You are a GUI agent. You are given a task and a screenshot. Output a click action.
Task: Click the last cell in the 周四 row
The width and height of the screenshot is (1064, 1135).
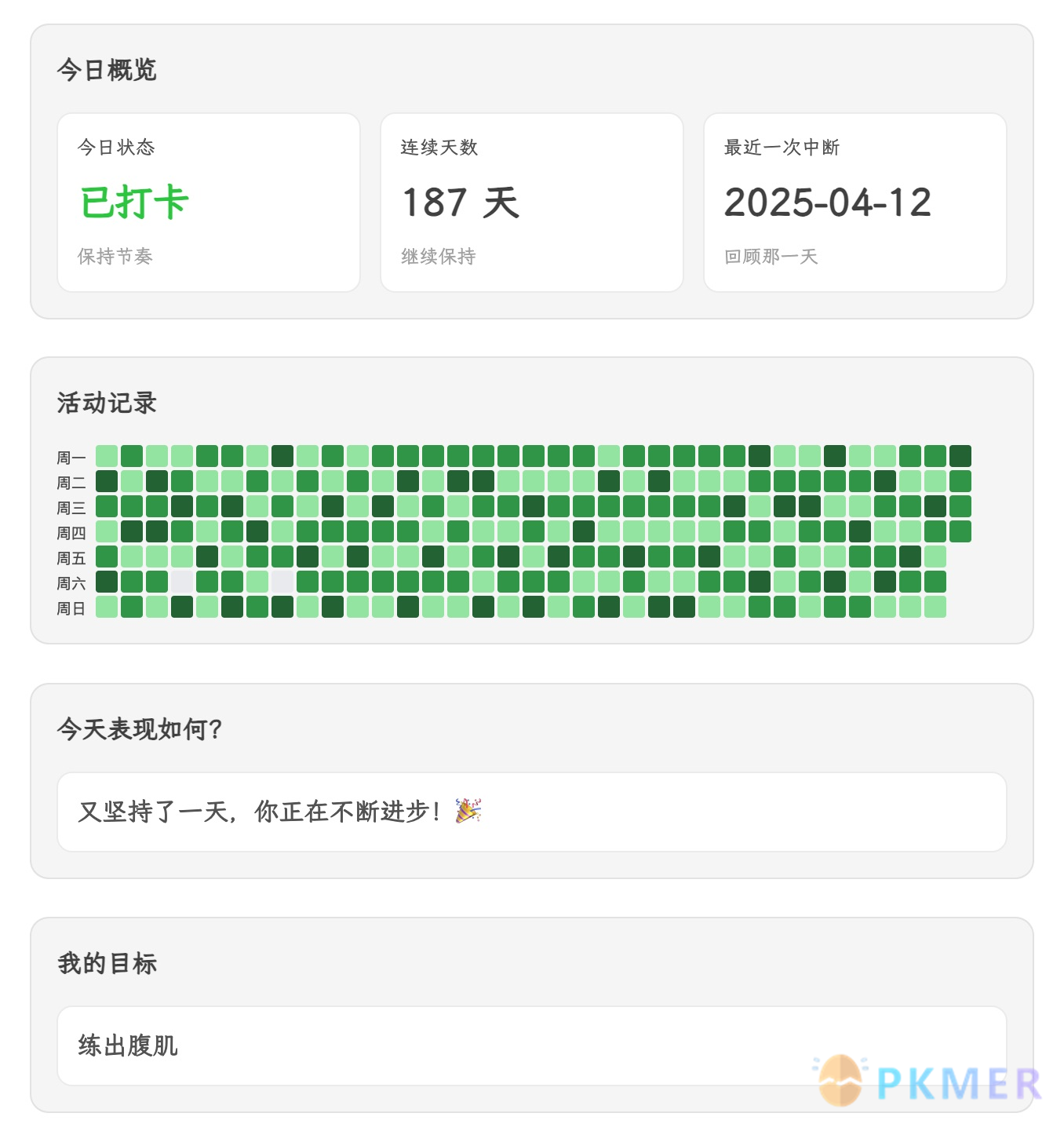coord(960,531)
